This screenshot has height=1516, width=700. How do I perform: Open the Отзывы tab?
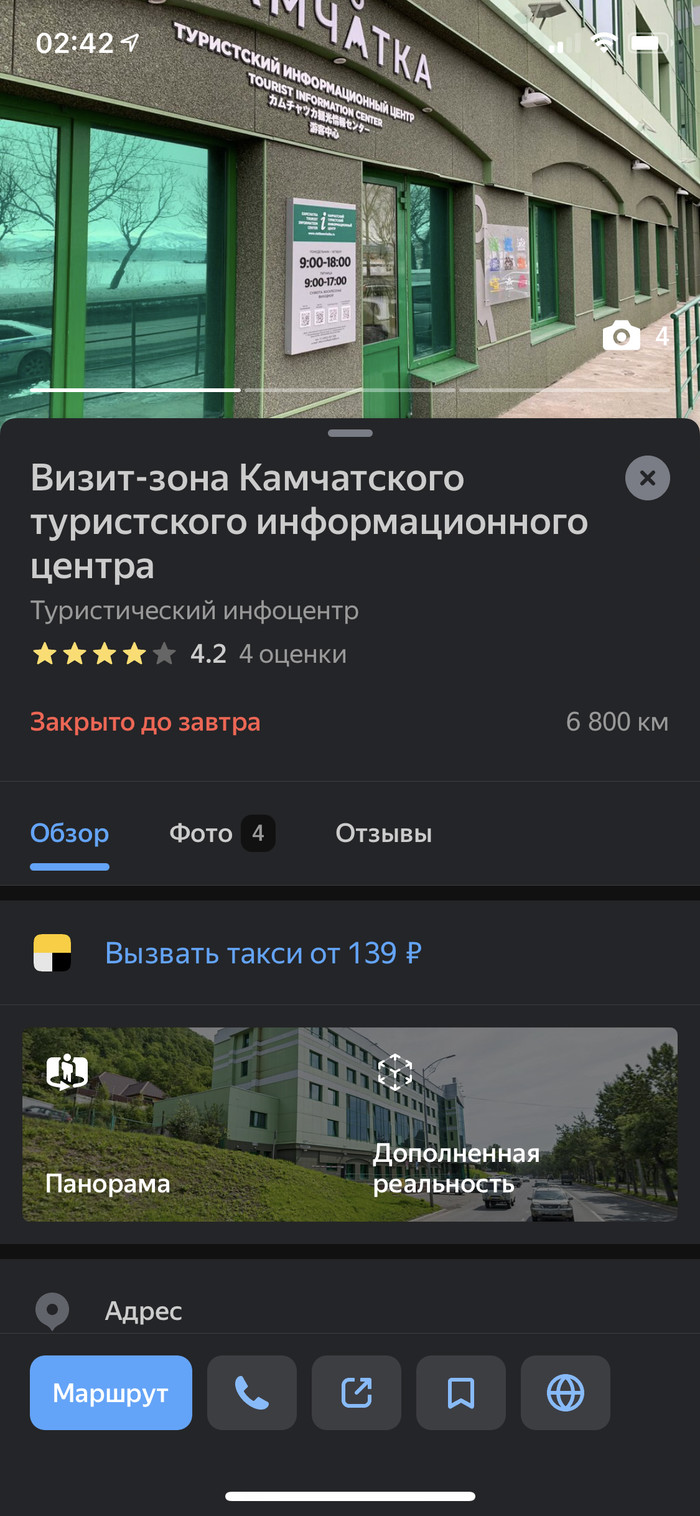383,833
